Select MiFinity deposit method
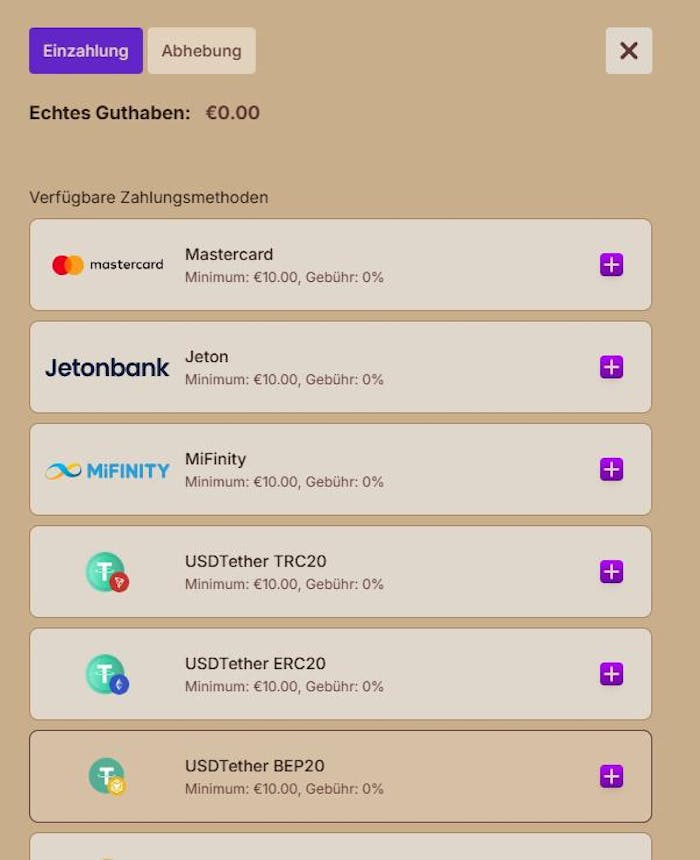 point(340,469)
